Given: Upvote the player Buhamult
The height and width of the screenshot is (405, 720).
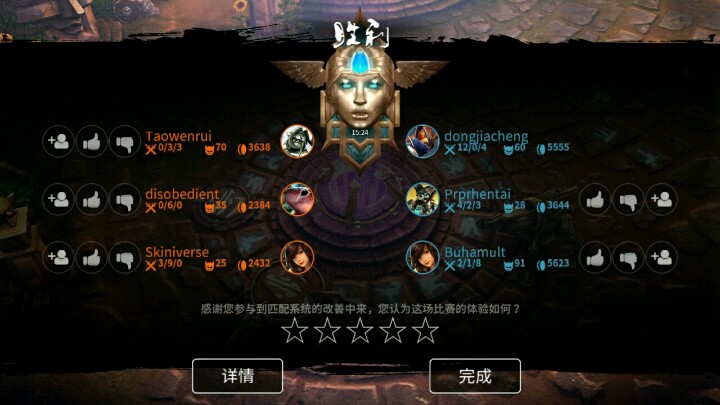Looking at the screenshot, I should 595,257.
